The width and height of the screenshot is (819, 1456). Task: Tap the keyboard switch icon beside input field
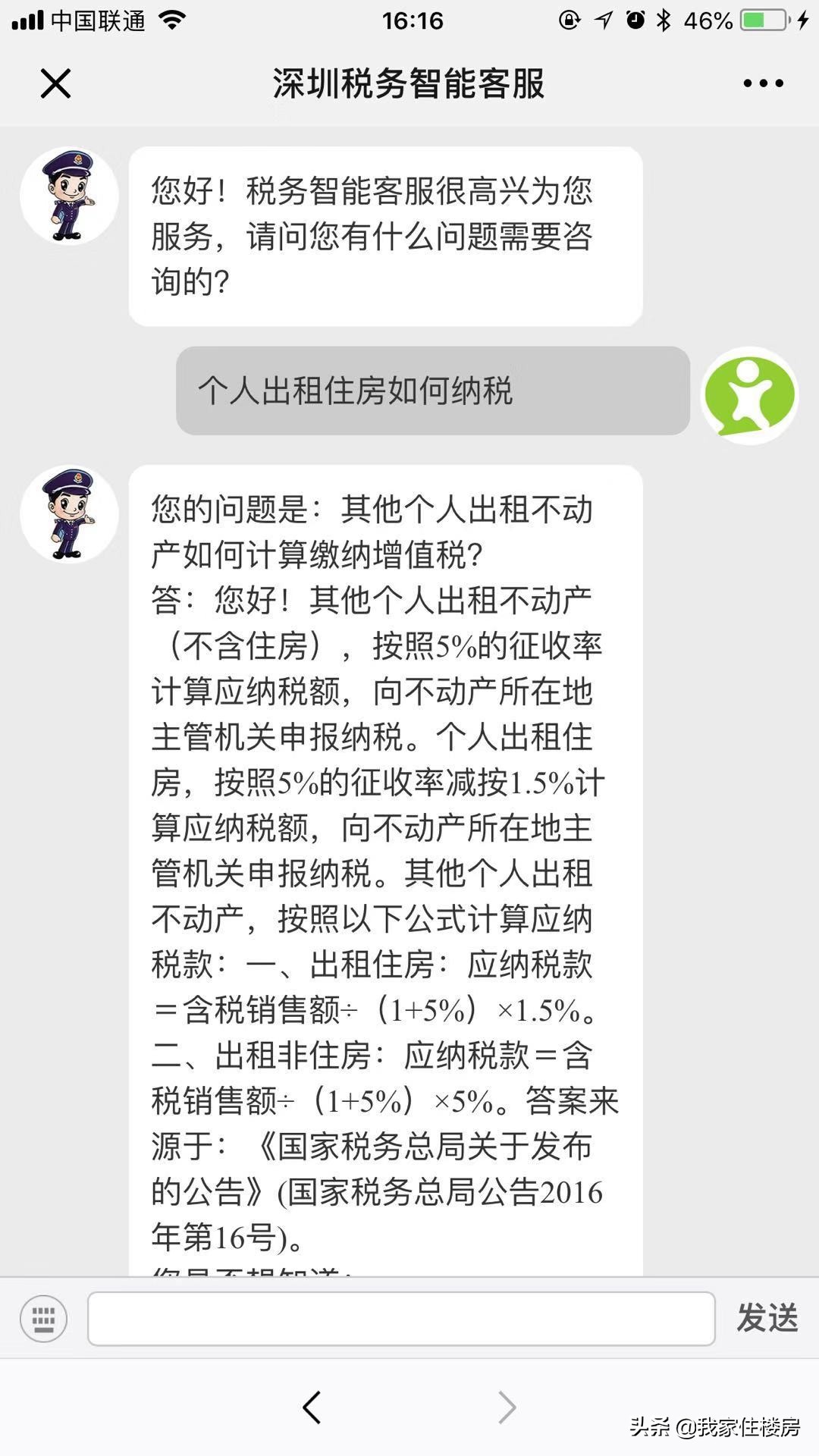(x=43, y=1319)
